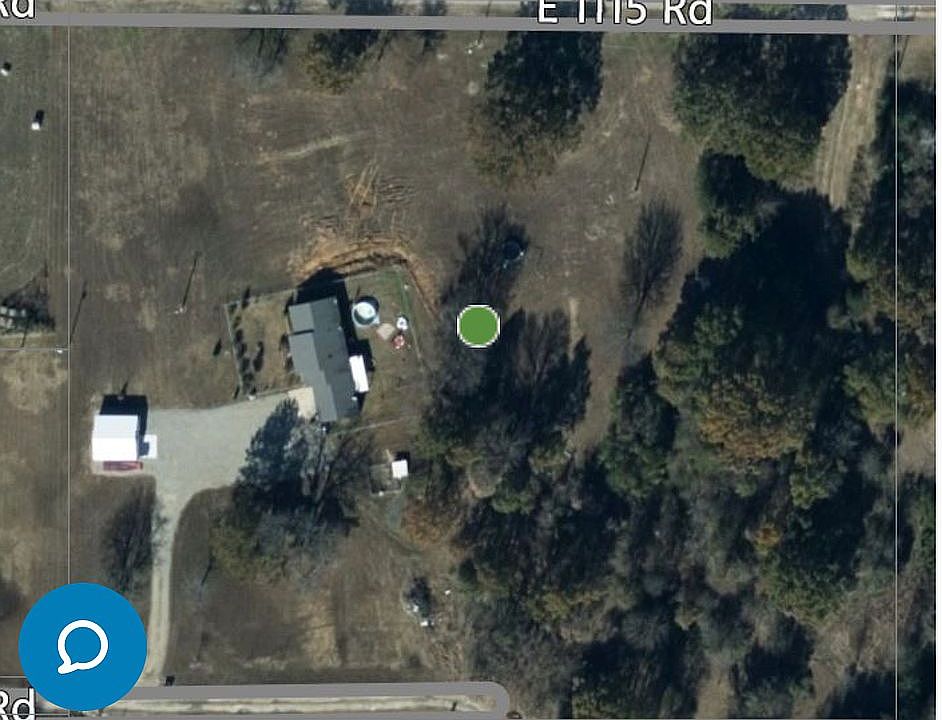Select the green property marker on the map

tap(478, 326)
